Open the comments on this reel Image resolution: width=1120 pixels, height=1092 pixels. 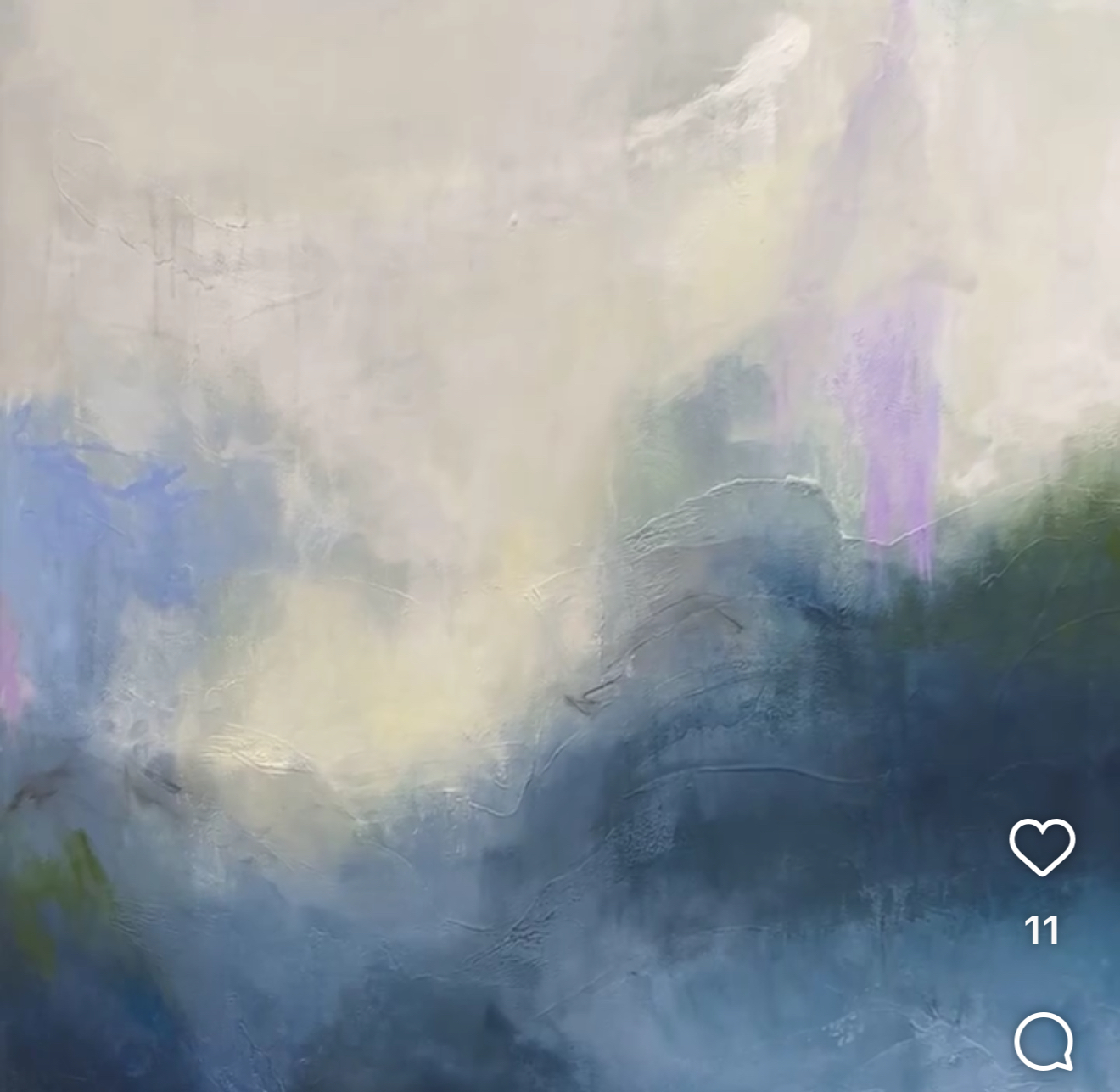pyautogui.click(x=1043, y=1041)
